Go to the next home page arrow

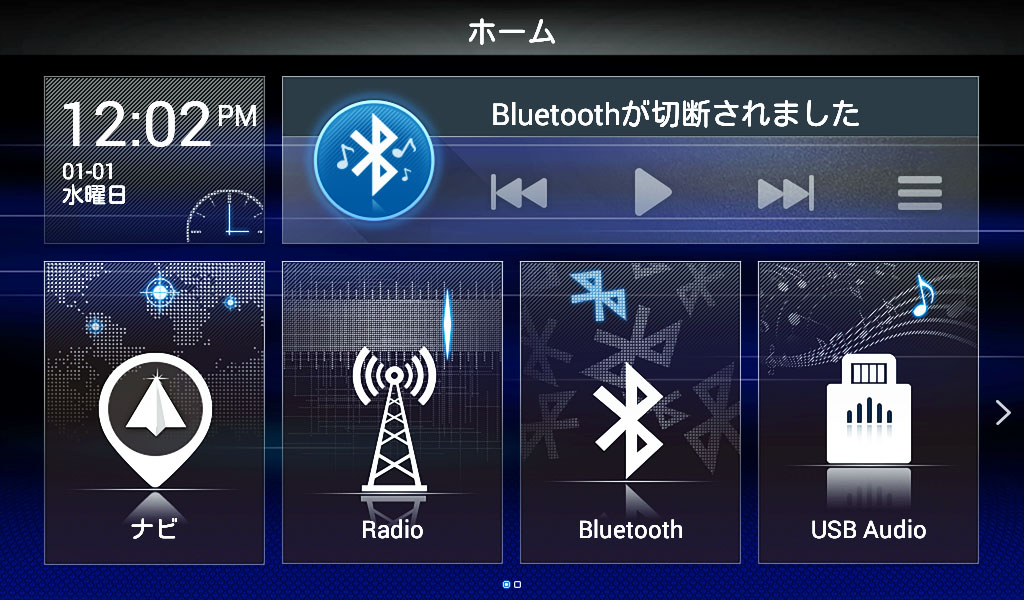(1003, 412)
